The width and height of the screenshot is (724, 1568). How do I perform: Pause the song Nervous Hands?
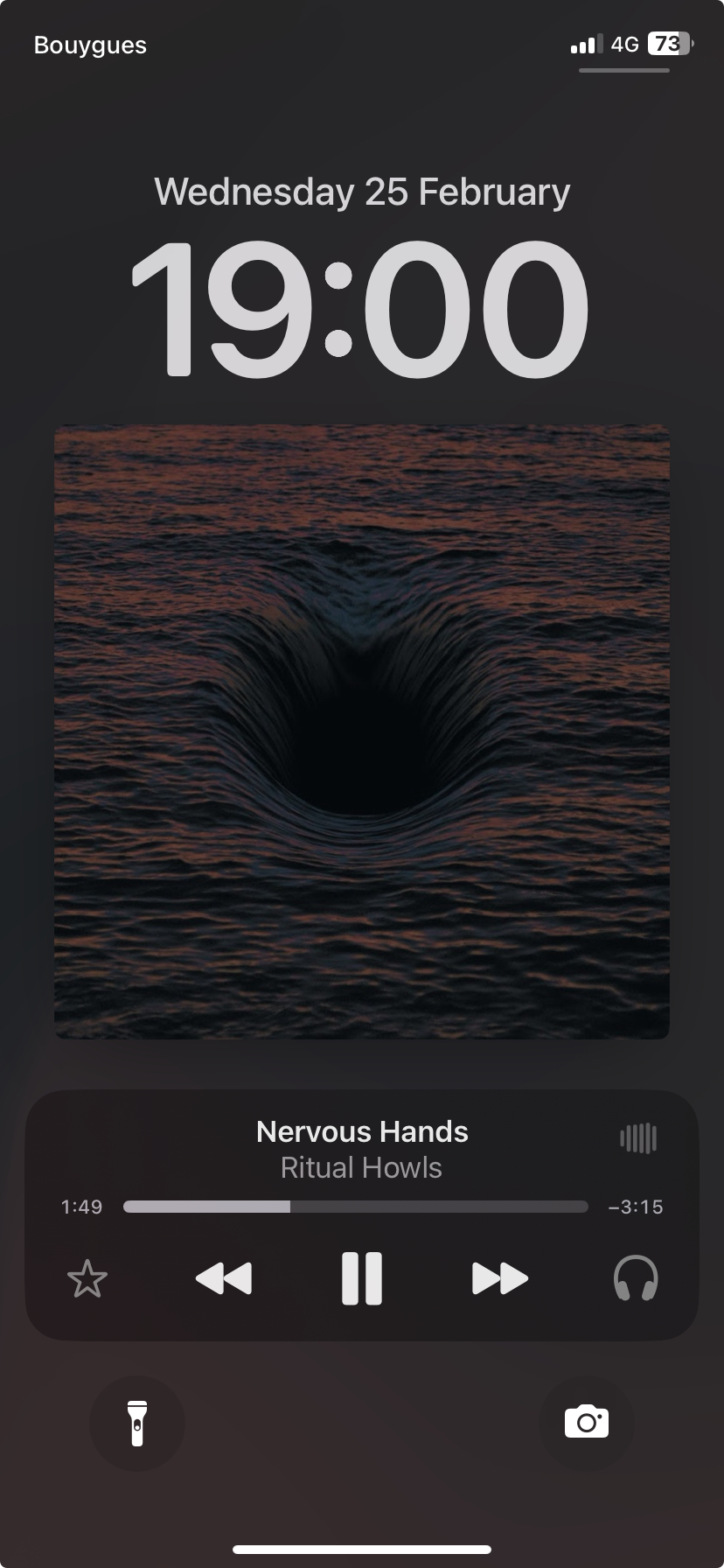[361, 1278]
